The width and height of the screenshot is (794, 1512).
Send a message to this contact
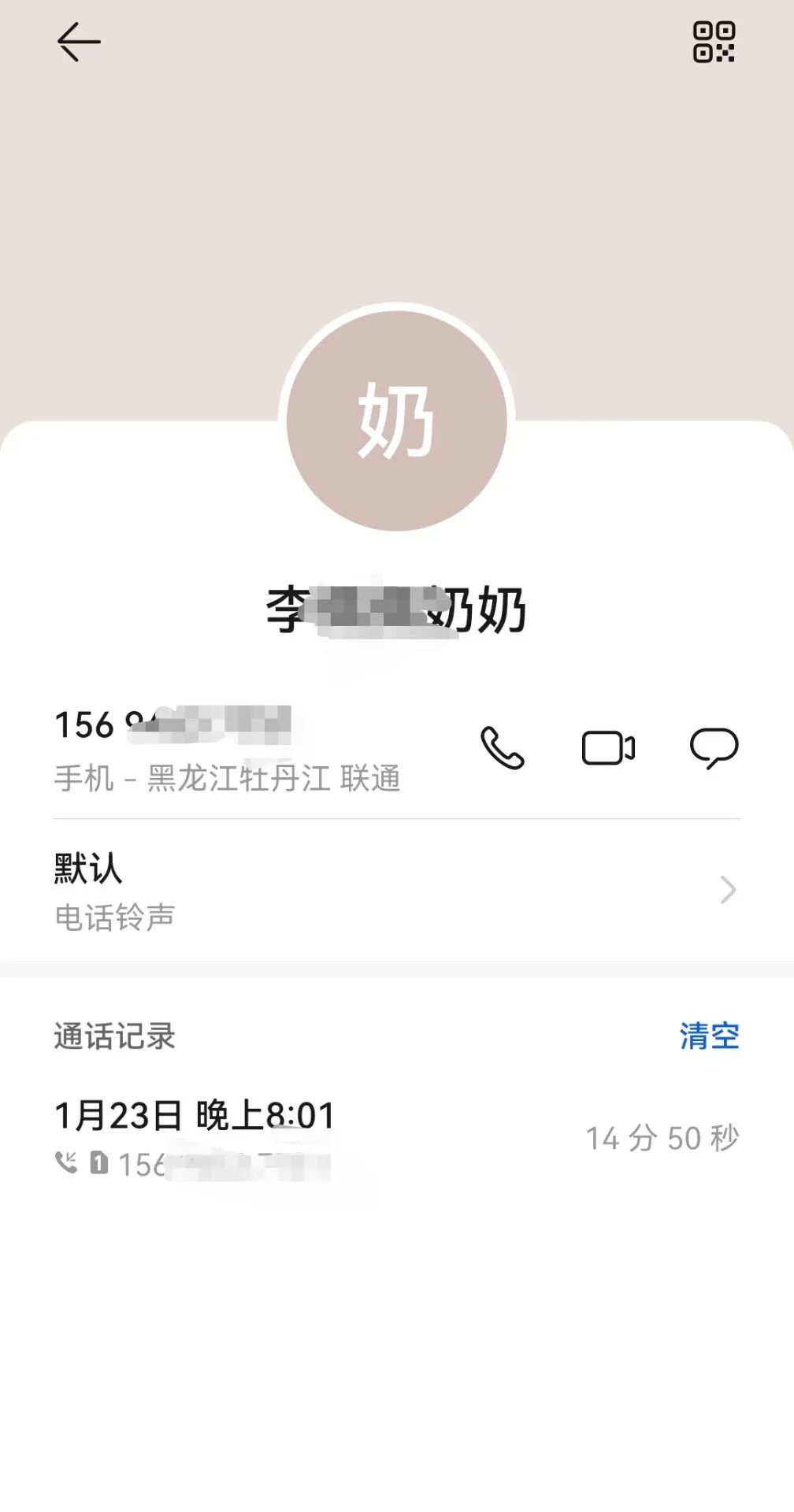point(714,748)
